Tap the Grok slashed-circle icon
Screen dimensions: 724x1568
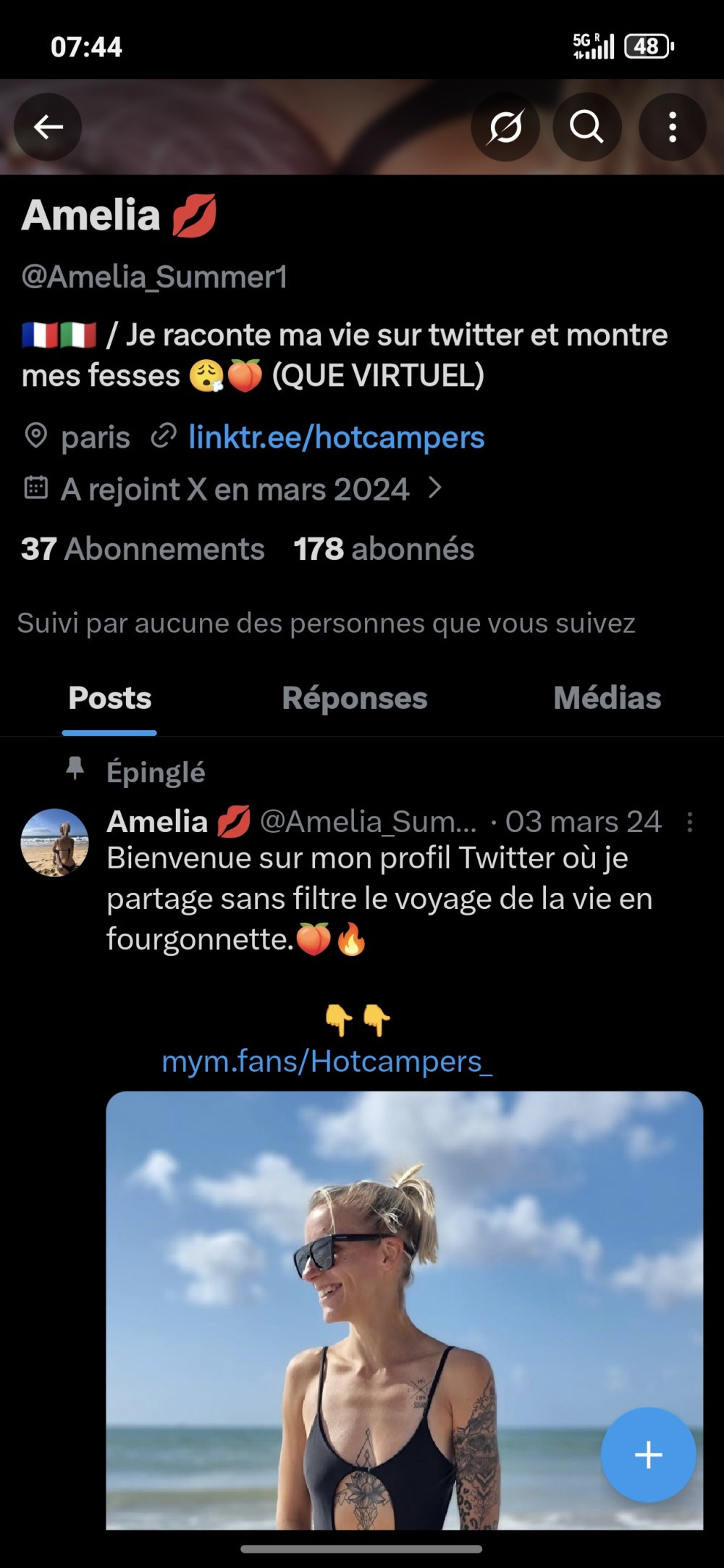[505, 127]
